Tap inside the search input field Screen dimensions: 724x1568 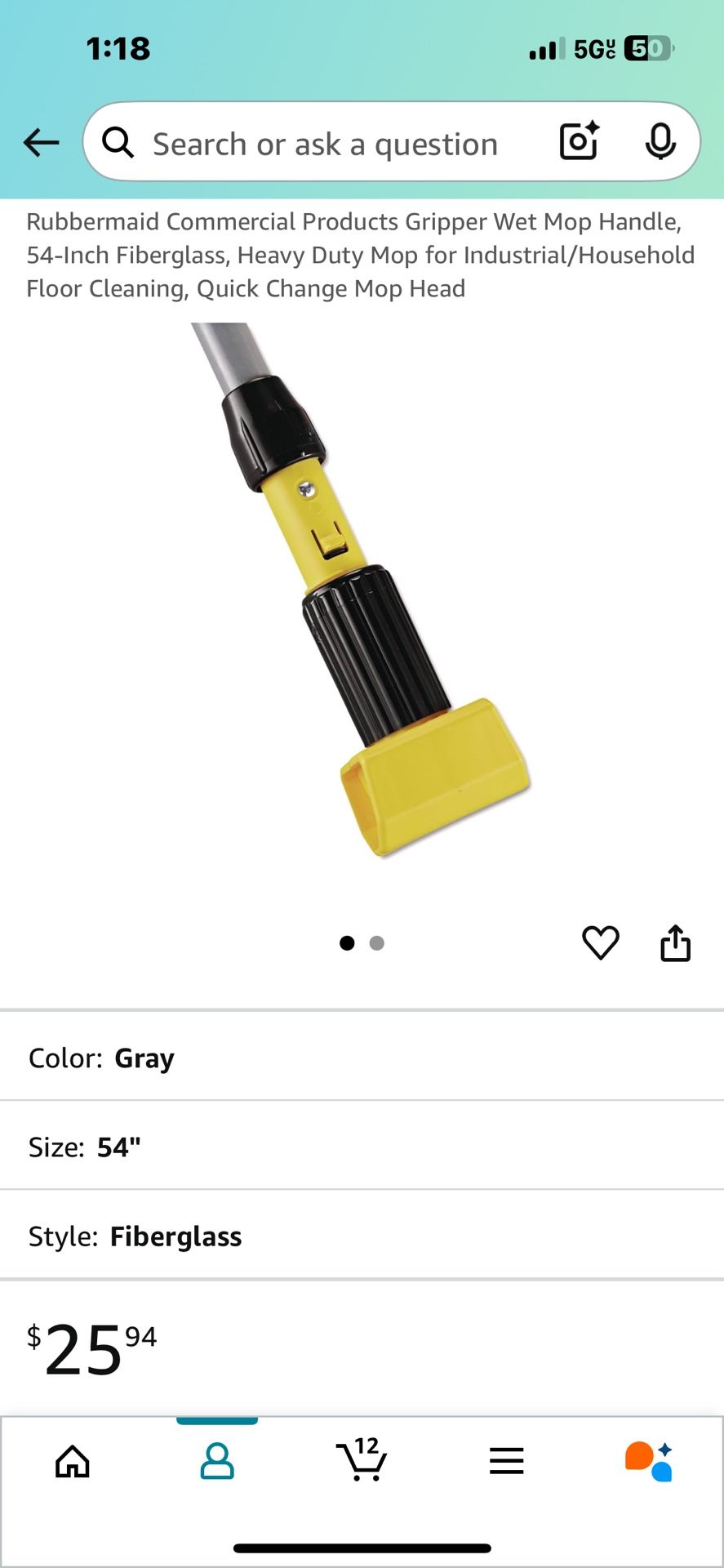pyautogui.click(x=326, y=141)
